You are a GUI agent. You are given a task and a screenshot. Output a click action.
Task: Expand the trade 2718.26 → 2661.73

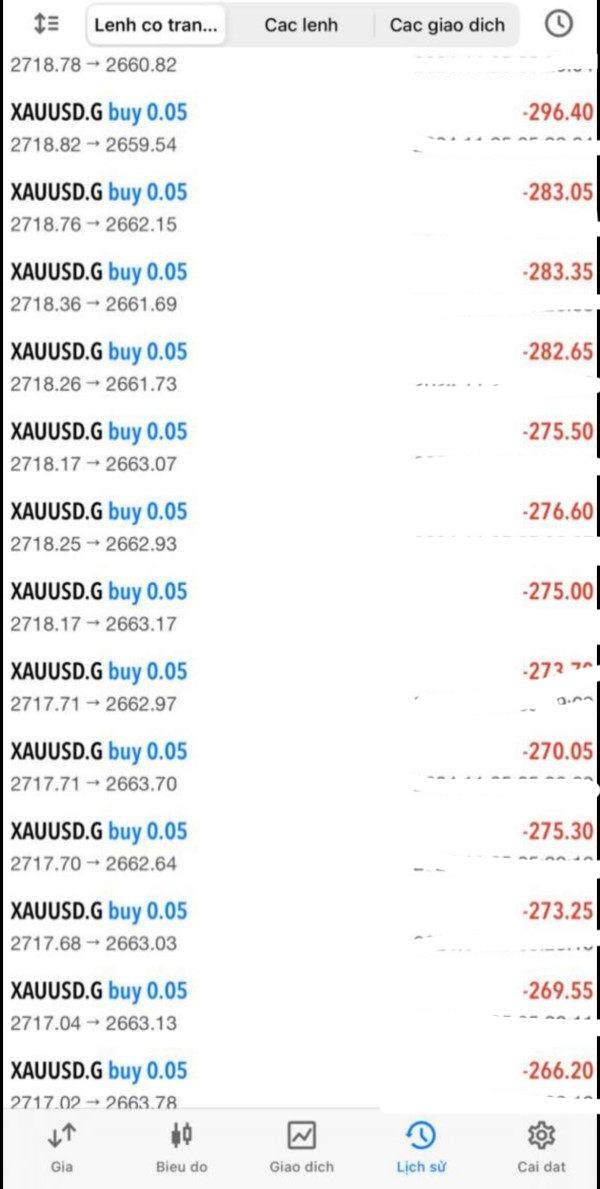(300, 368)
